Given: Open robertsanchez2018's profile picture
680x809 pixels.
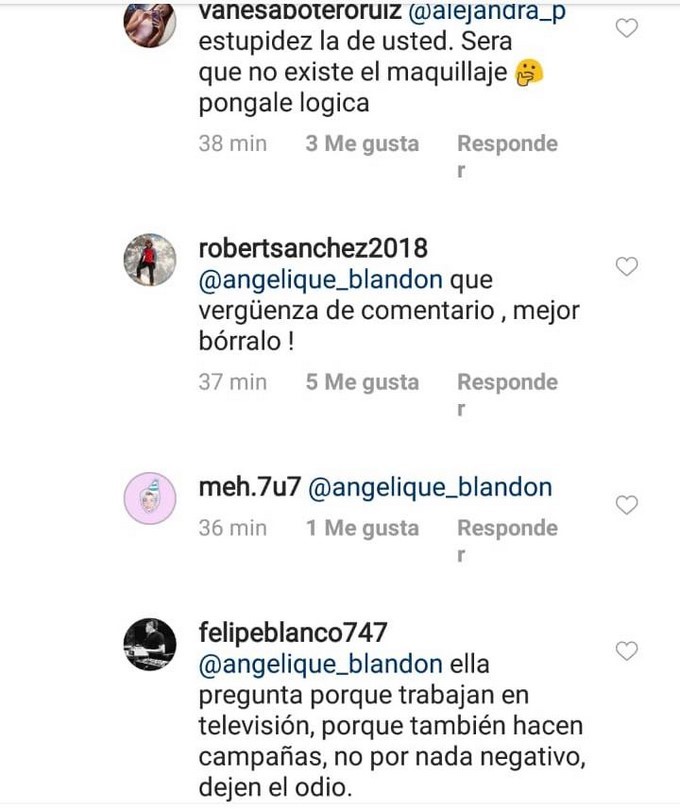Looking at the screenshot, I should (x=150, y=260).
